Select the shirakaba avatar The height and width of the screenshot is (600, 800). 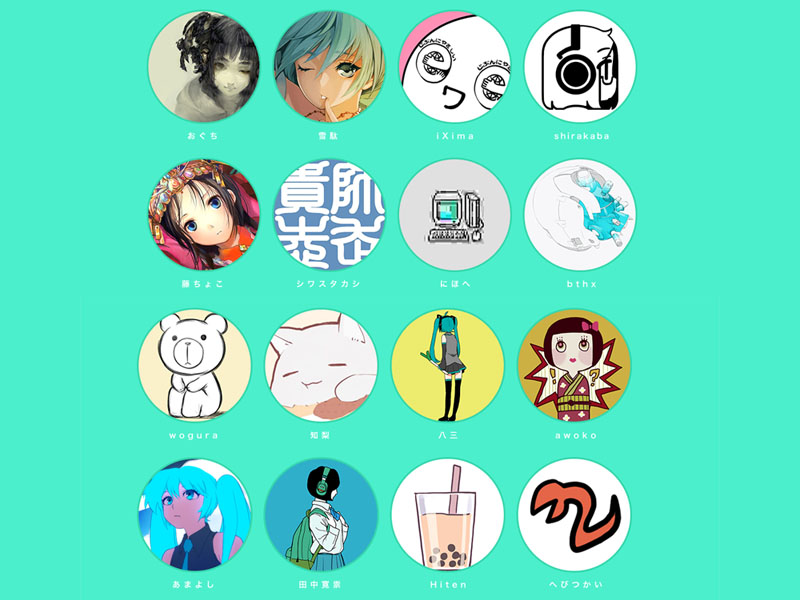click(580, 66)
